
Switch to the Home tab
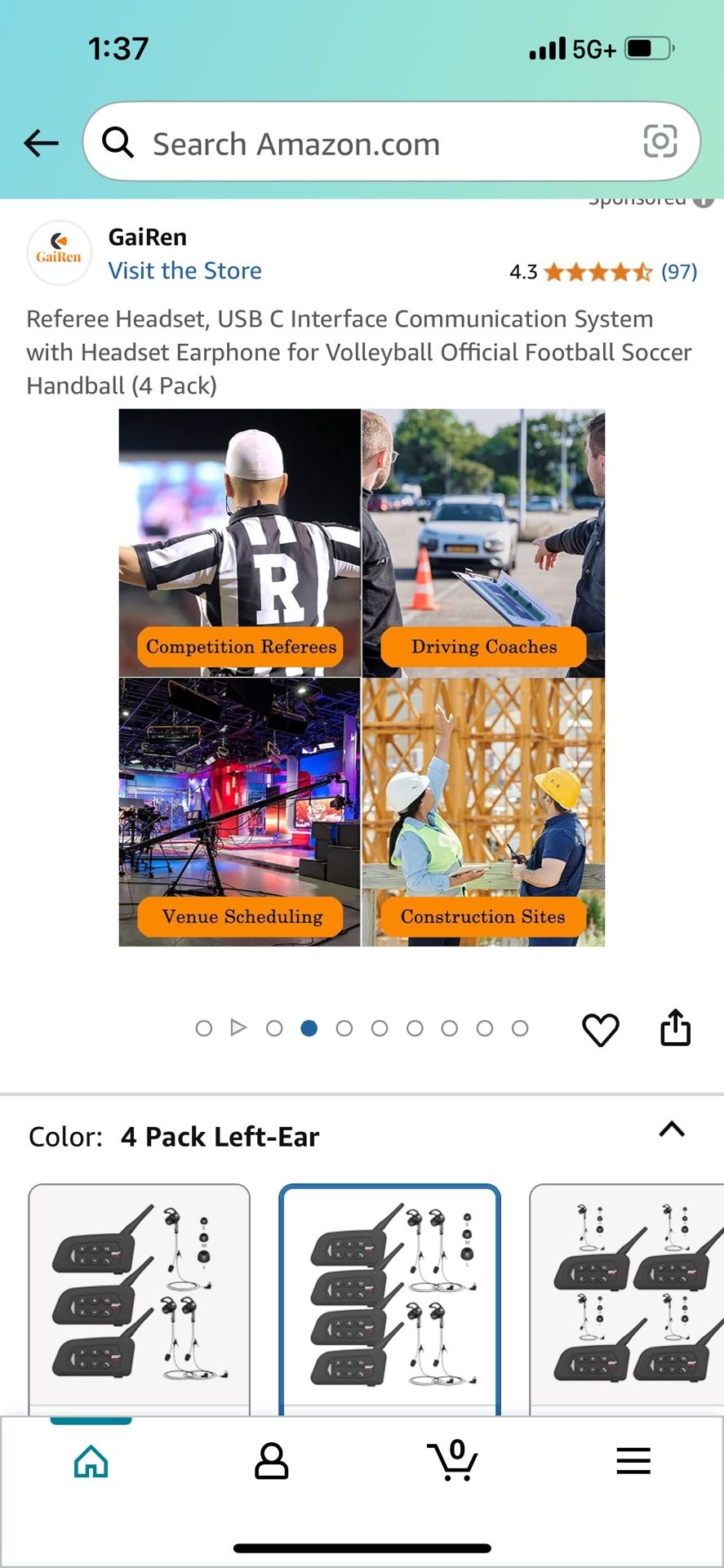pos(91,1462)
